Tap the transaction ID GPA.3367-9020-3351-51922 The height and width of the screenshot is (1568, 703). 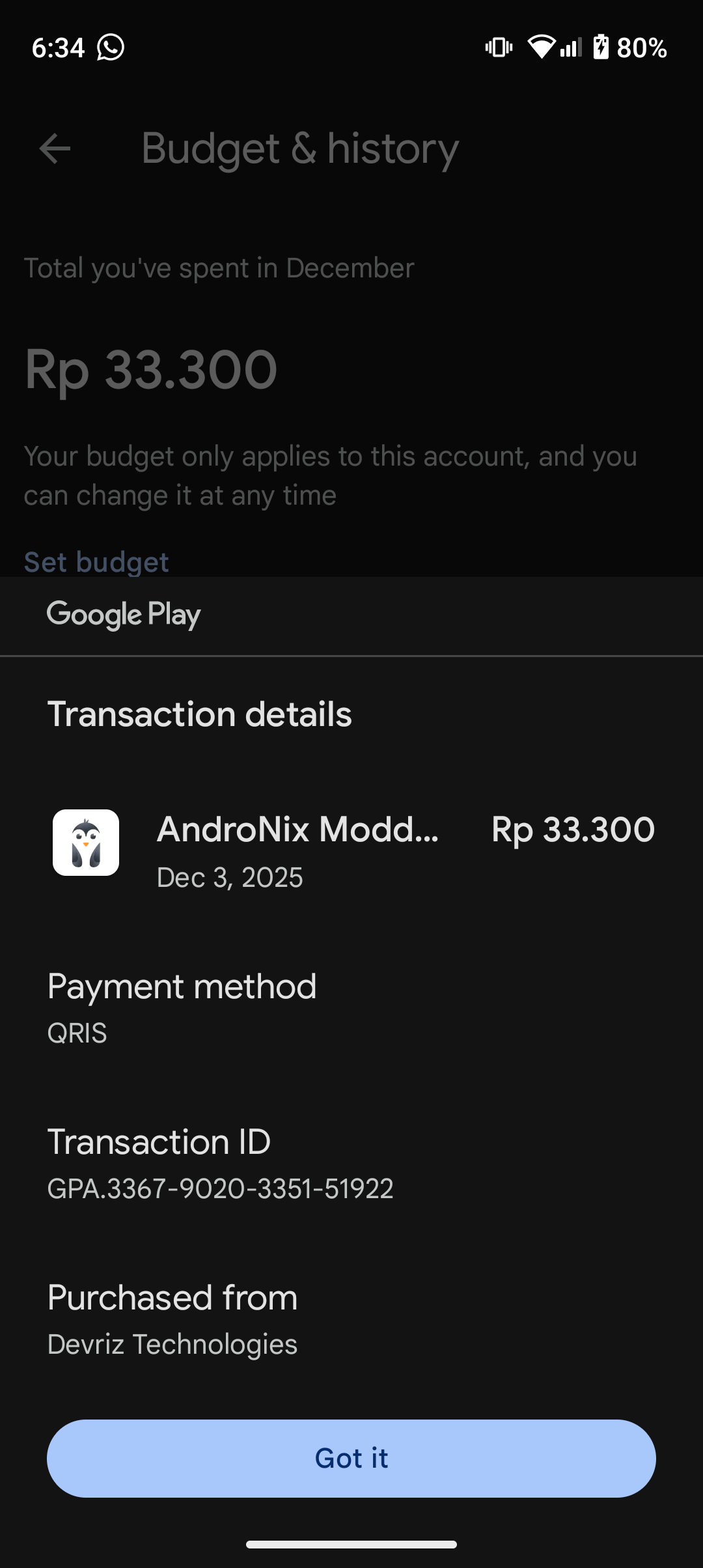(x=221, y=1188)
